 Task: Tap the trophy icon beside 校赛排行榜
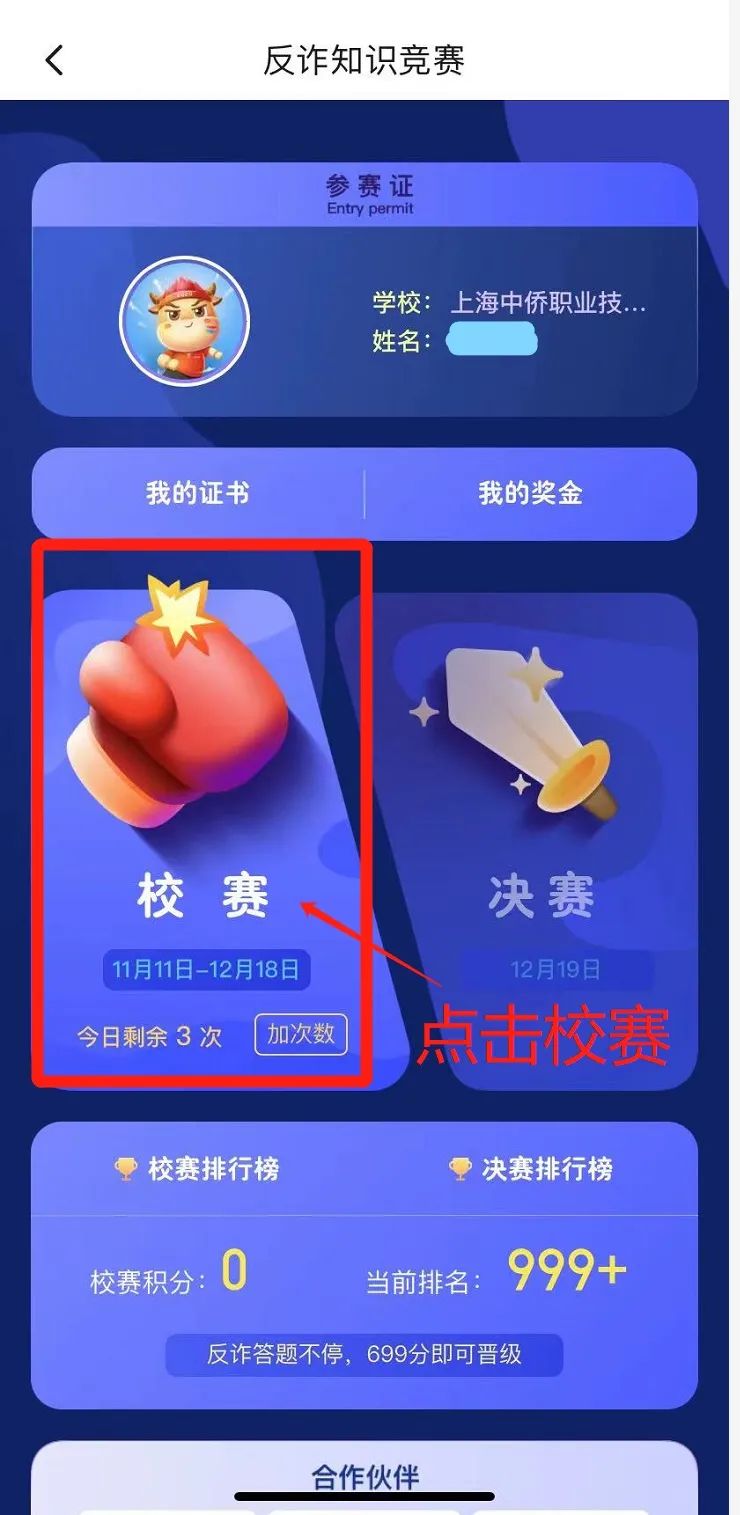click(126, 1166)
